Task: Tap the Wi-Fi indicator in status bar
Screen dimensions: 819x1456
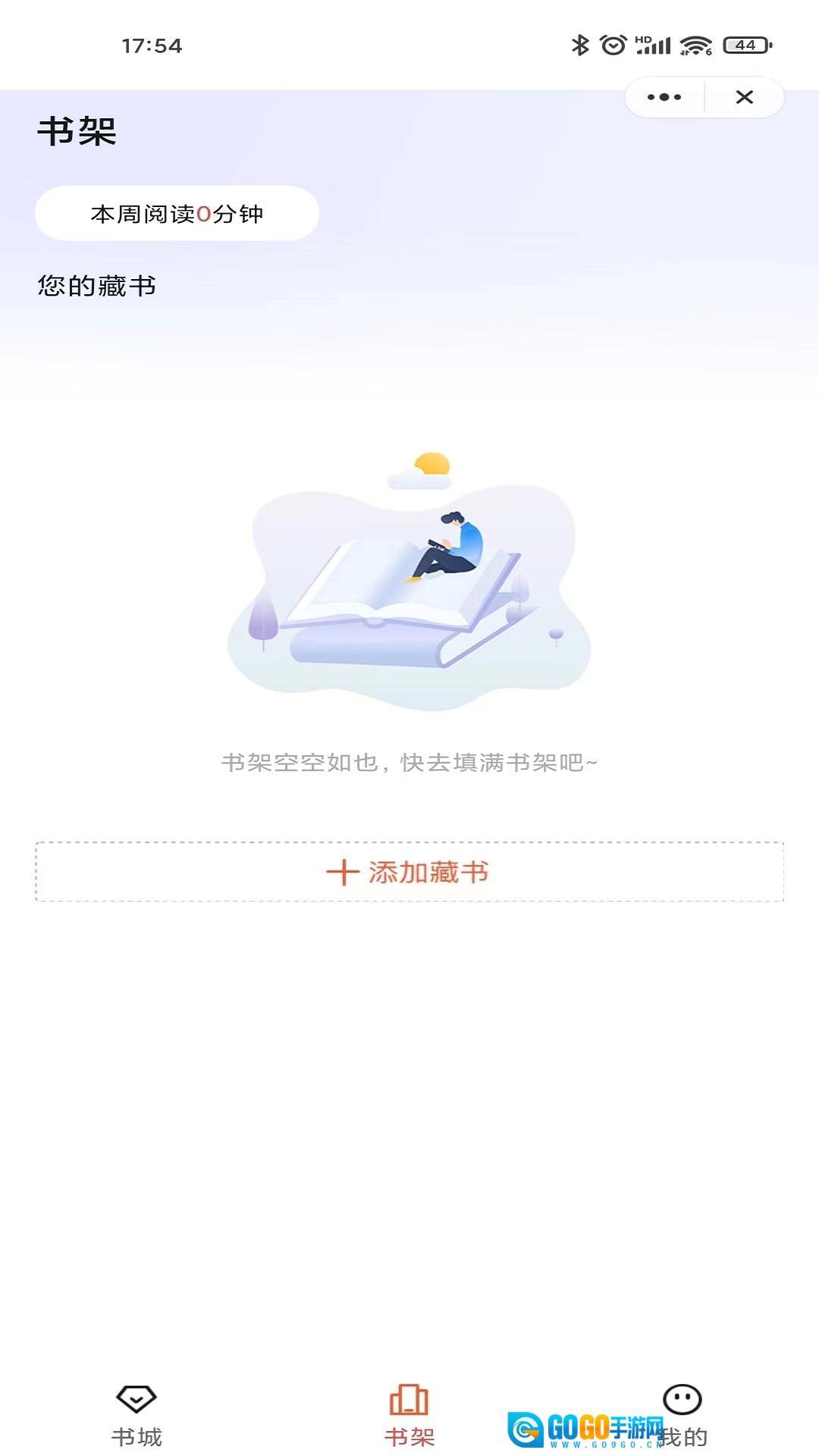Action: click(698, 44)
